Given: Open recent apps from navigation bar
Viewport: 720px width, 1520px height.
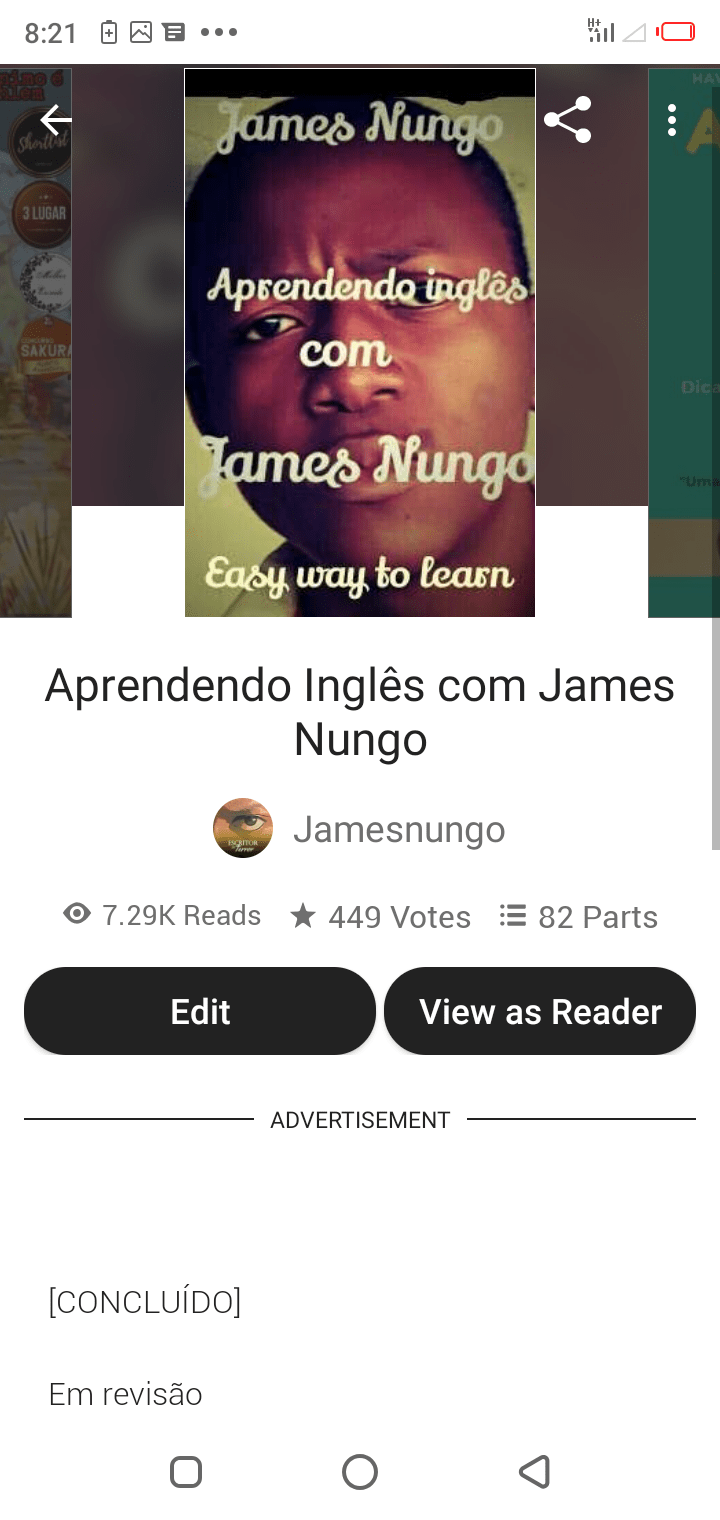Looking at the screenshot, I should pos(186,1472).
